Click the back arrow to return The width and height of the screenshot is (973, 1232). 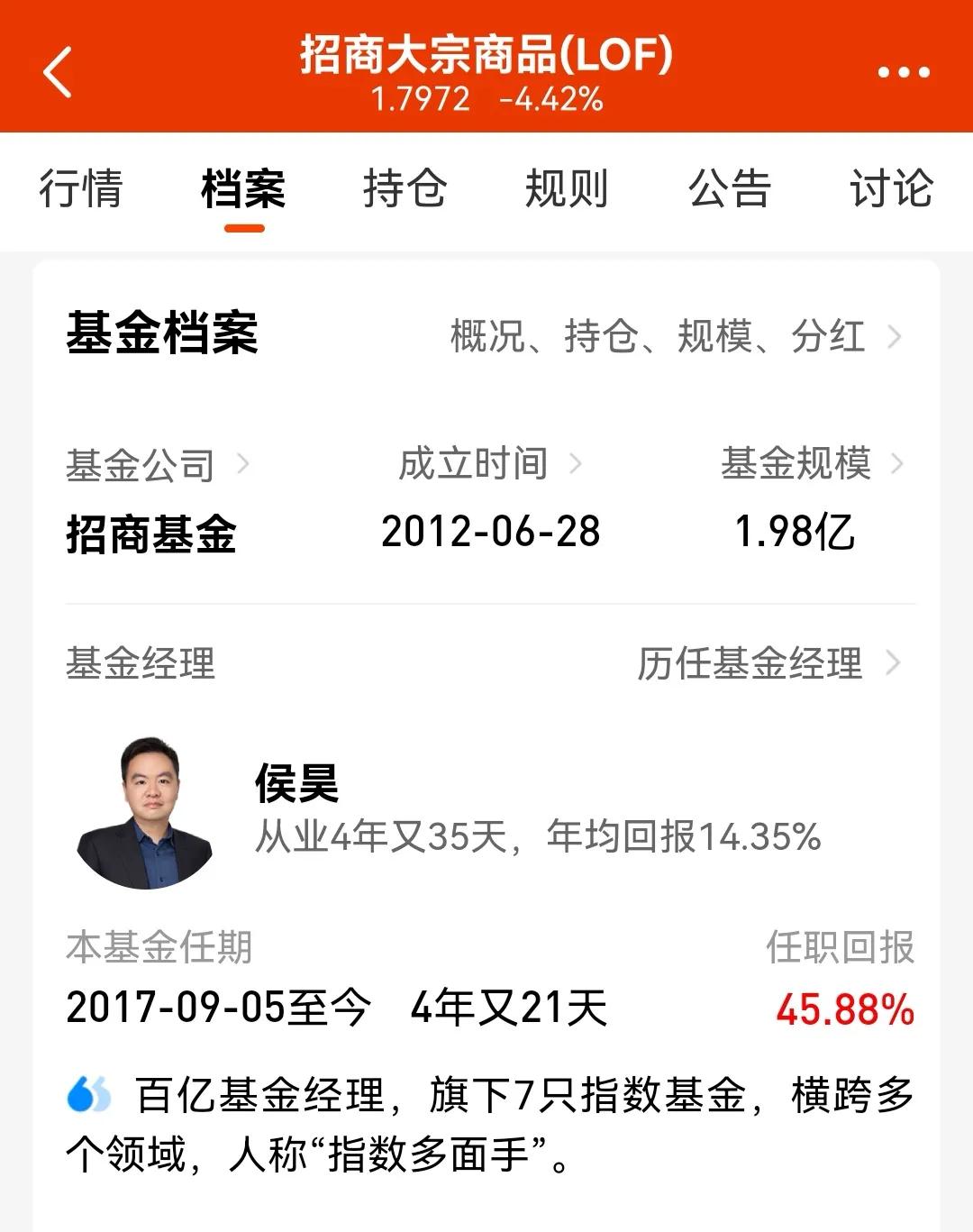(x=56, y=74)
